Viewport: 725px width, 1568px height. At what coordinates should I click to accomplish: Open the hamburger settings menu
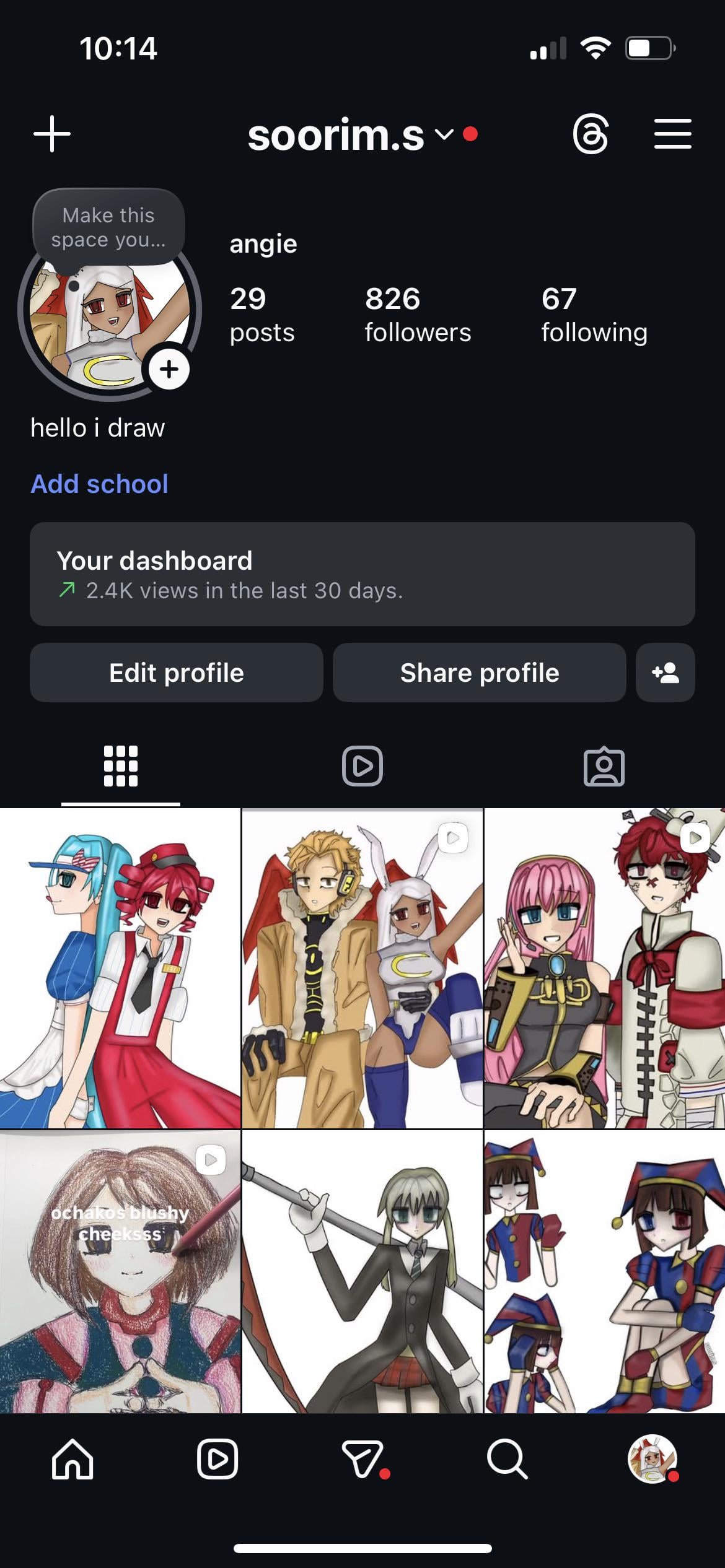click(x=672, y=134)
